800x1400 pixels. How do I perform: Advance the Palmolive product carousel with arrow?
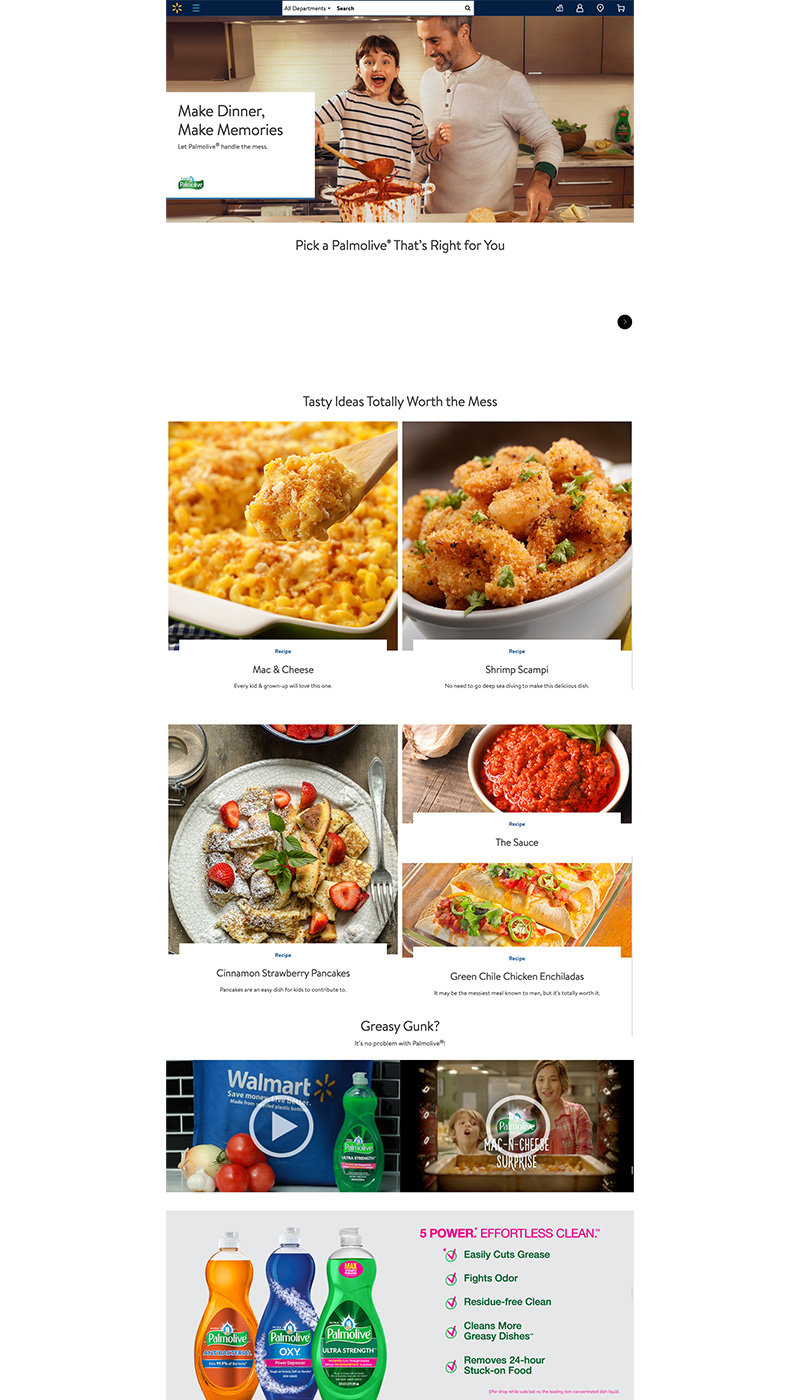coord(625,322)
